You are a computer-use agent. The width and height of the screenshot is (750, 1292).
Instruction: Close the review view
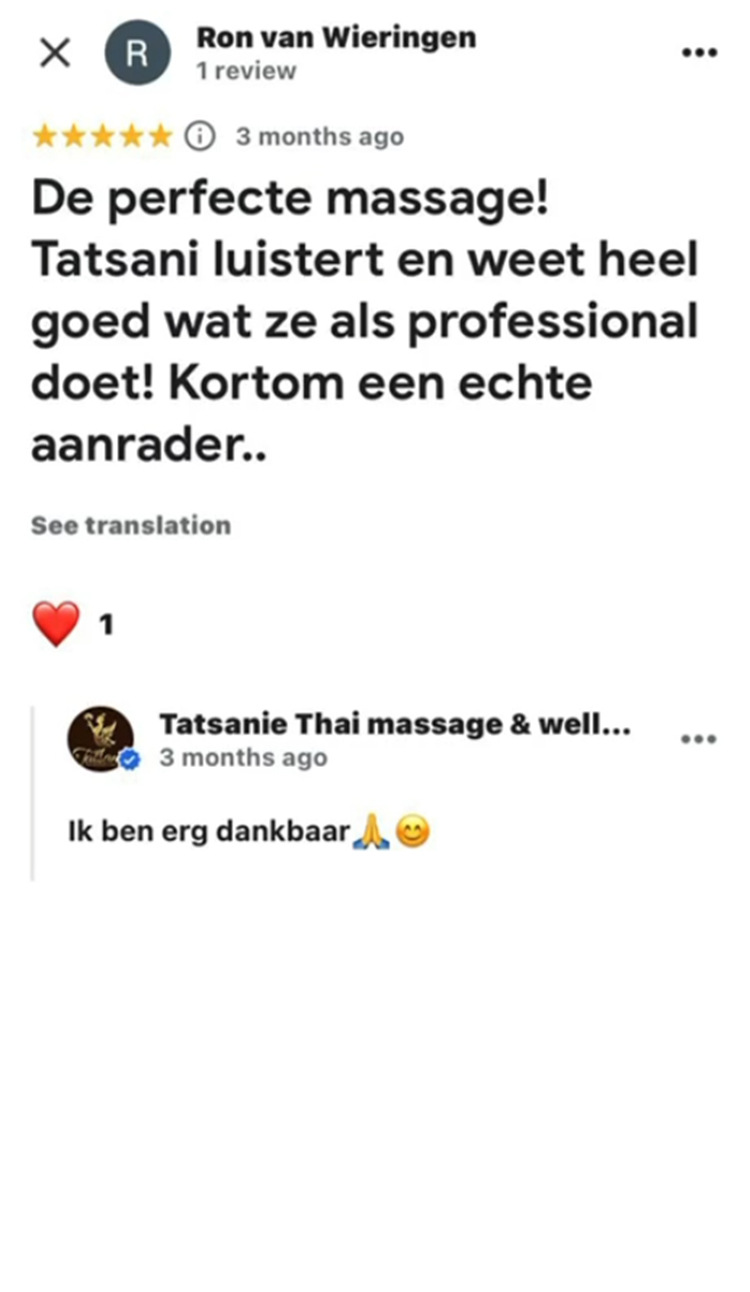coord(54,53)
